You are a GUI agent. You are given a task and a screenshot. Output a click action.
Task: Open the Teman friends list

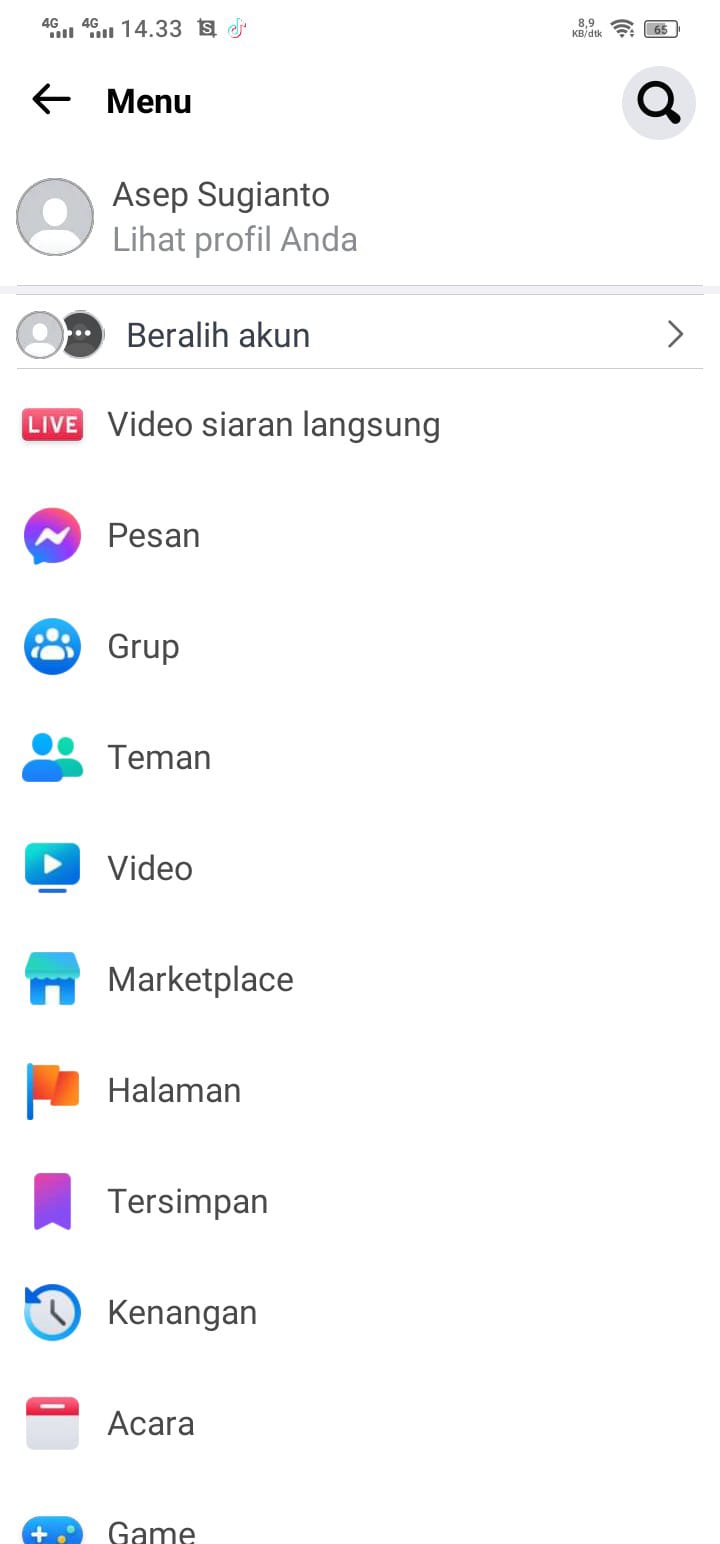coord(158,758)
